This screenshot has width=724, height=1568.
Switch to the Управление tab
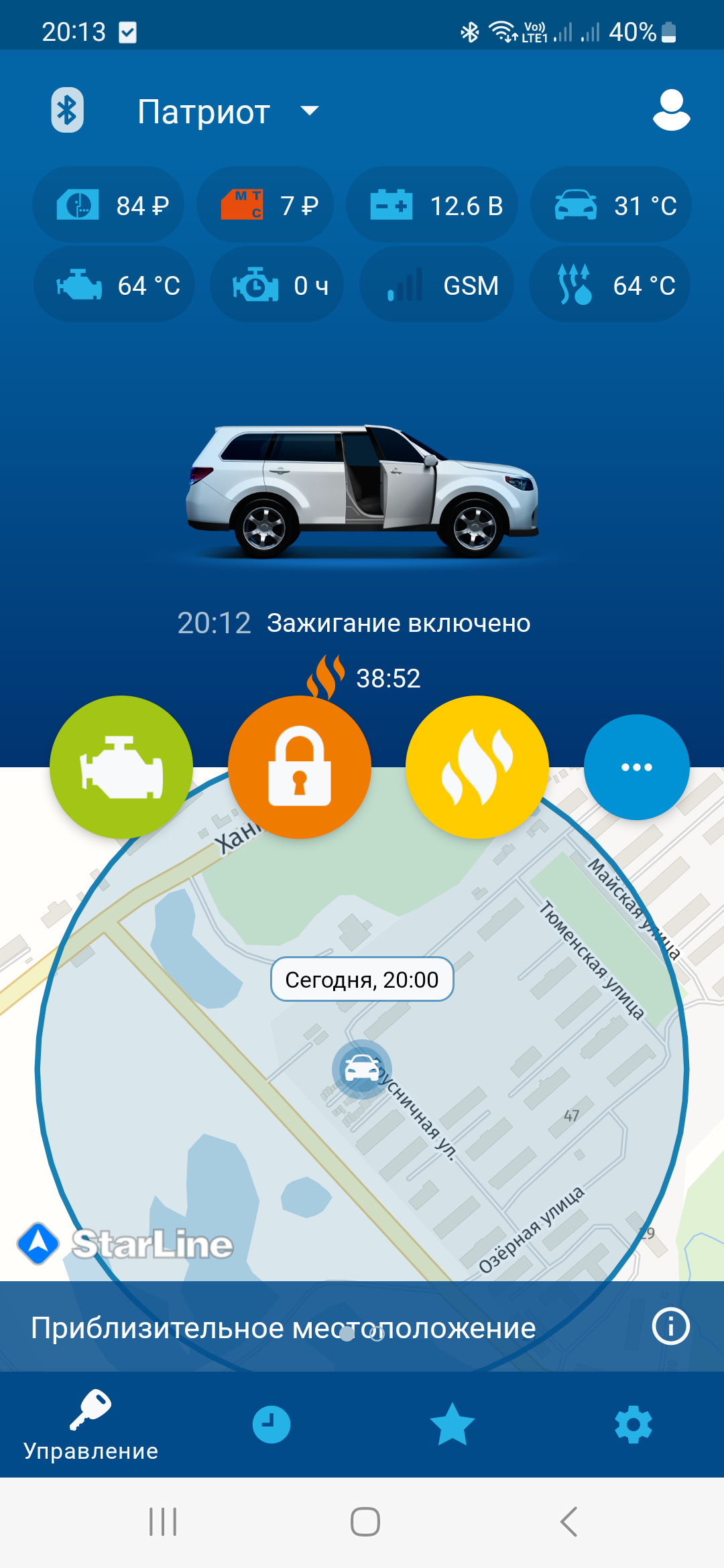(x=90, y=1424)
